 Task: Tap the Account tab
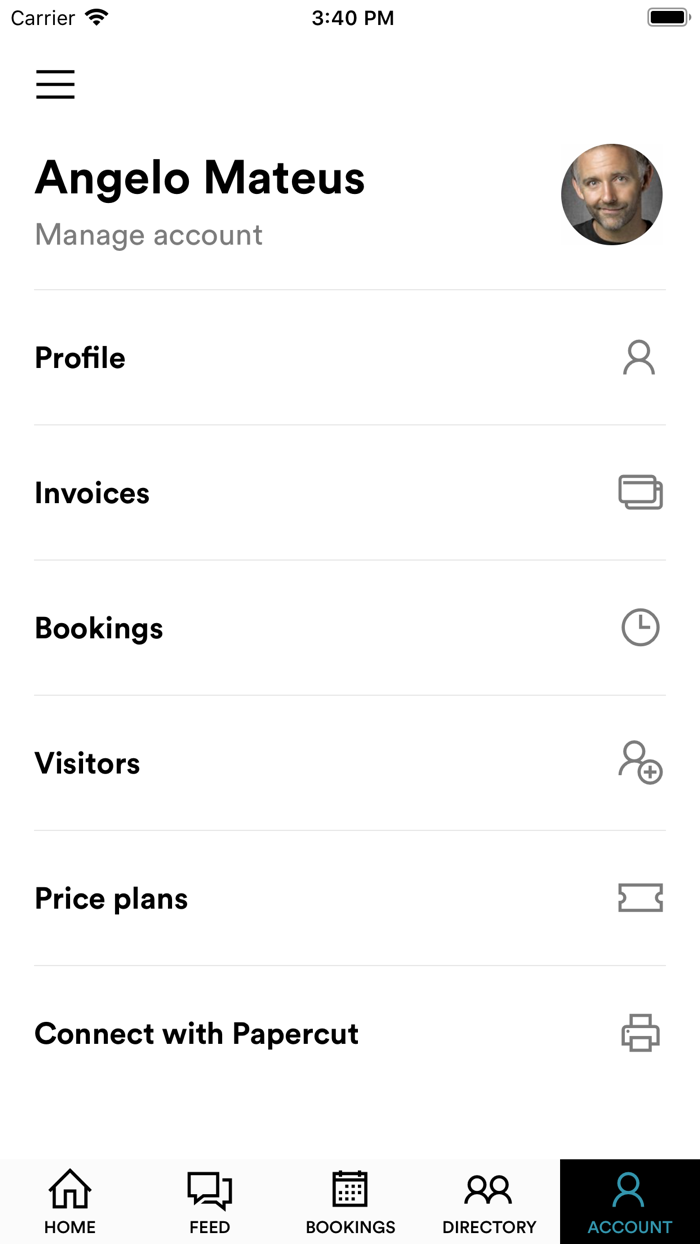point(630,1202)
